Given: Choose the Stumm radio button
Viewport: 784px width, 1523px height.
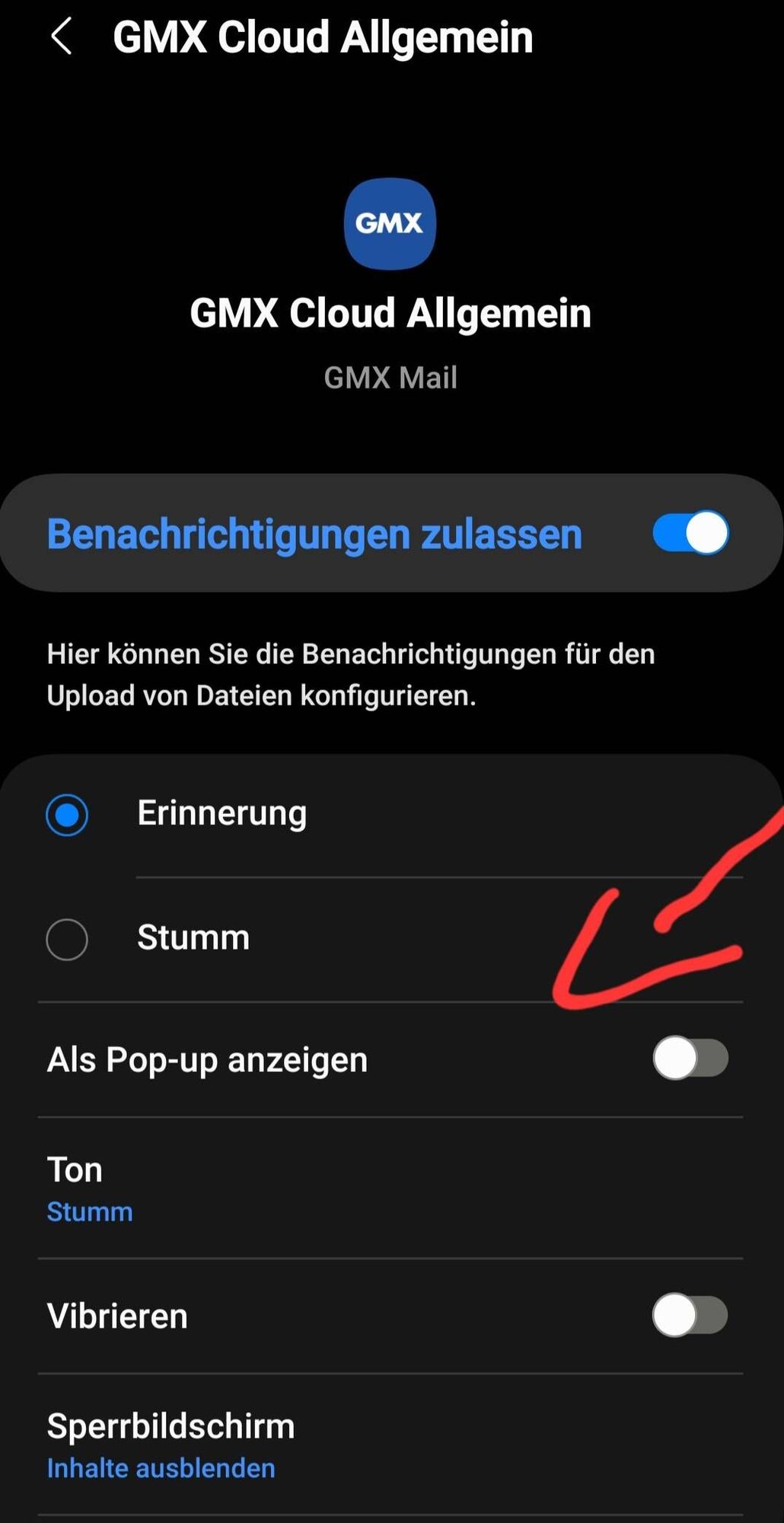Looking at the screenshot, I should point(67,939).
